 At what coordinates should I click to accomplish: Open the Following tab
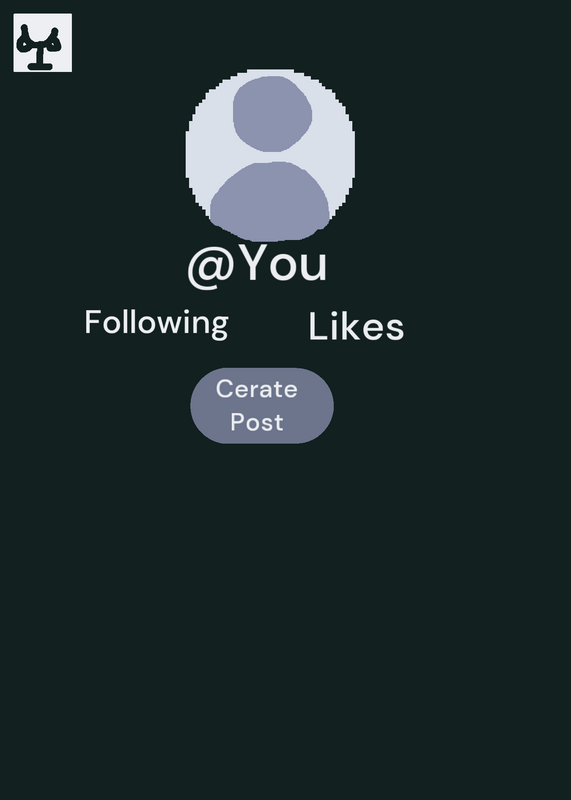(x=157, y=323)
